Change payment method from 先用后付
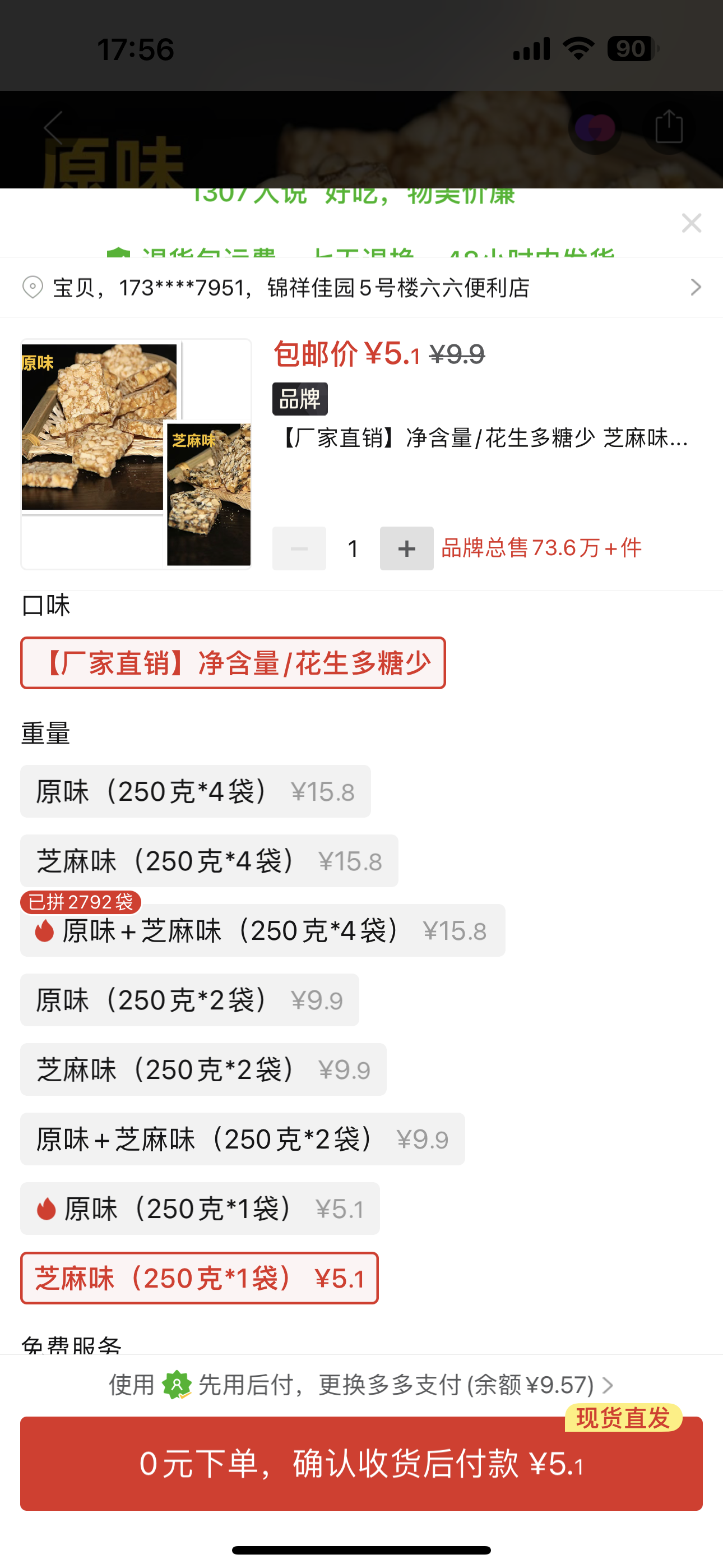Viewport: 723px width, 1568px height. click(361, 1385)
